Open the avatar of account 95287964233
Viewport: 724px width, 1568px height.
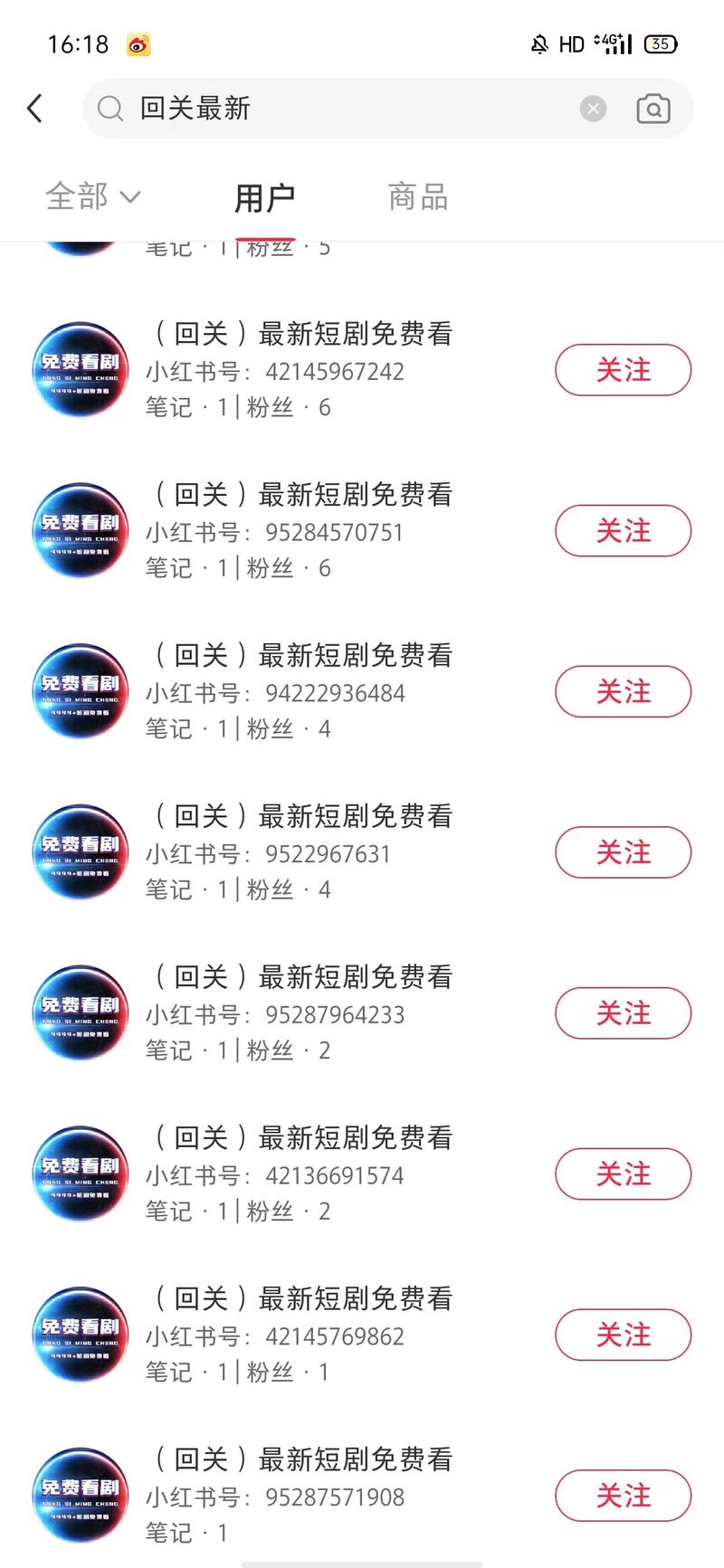pos(80,1013)
